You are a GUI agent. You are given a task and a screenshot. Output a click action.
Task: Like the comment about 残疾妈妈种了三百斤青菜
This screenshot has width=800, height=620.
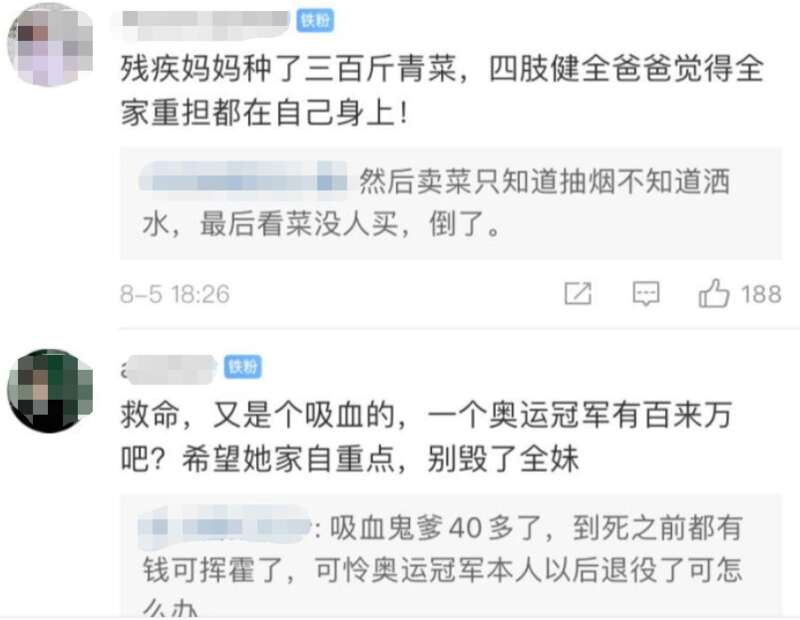point(714,294)
